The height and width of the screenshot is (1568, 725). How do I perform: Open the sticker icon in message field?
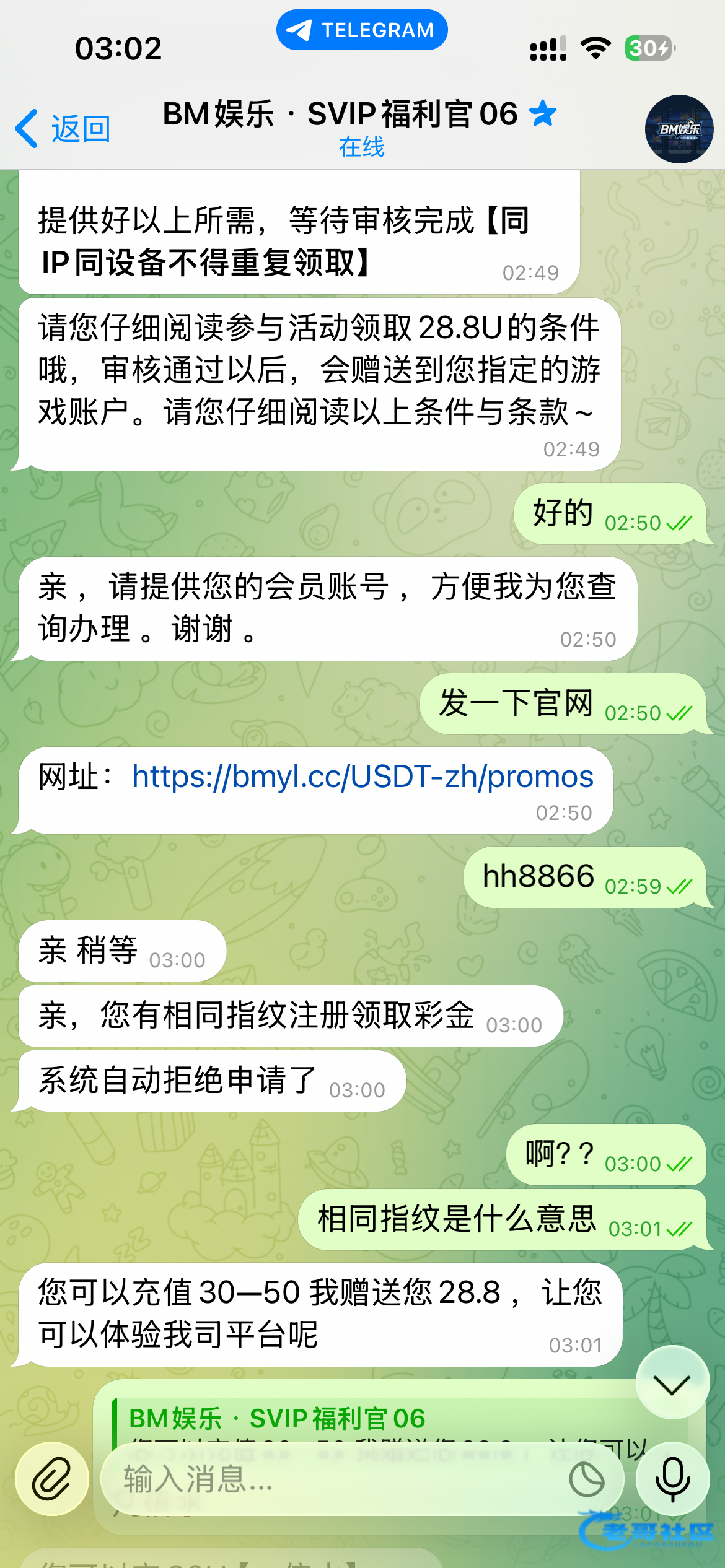pyautogui.click(x=586, y=1479)
